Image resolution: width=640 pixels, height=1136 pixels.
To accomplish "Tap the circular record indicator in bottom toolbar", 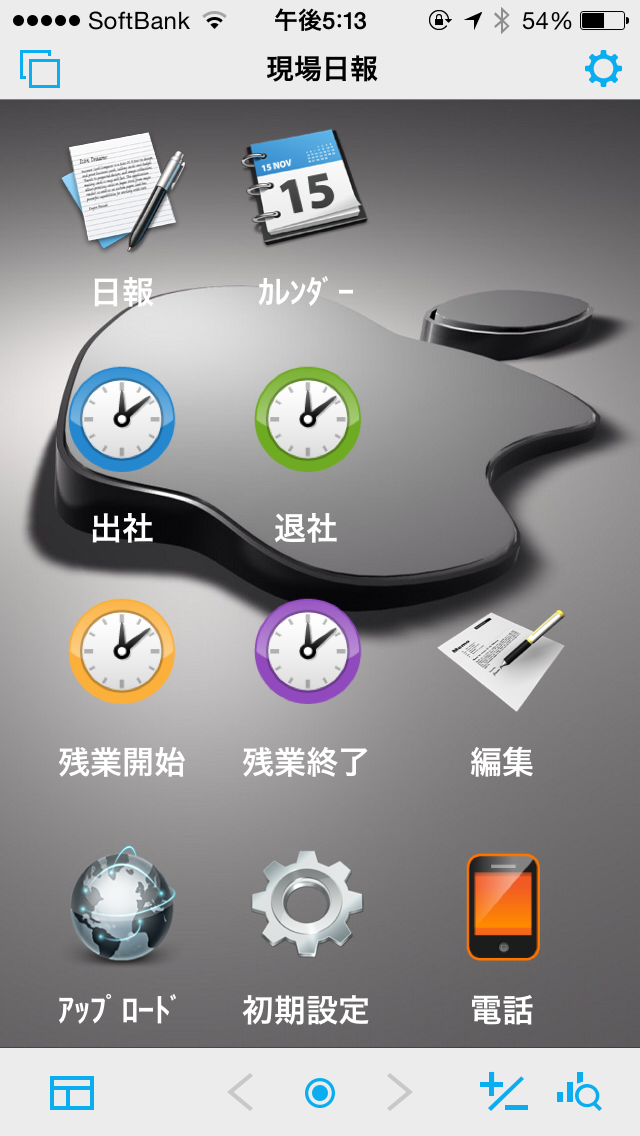I will 320,1093.
